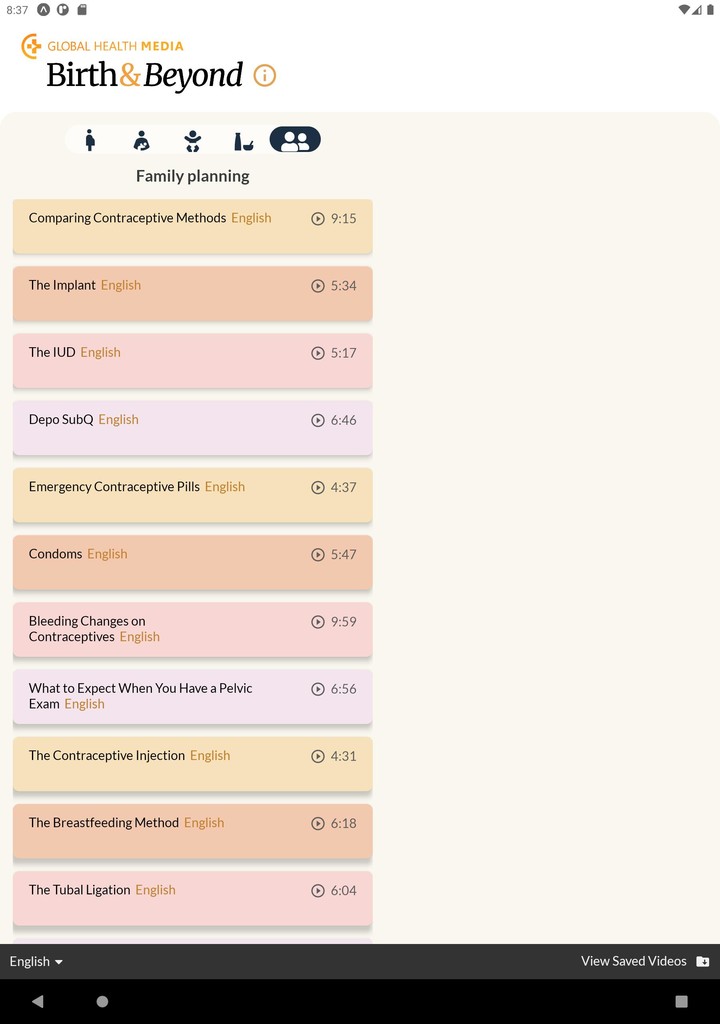Select the newborn baby category icon
The image size is (720, 1024).
click(192, 139)
